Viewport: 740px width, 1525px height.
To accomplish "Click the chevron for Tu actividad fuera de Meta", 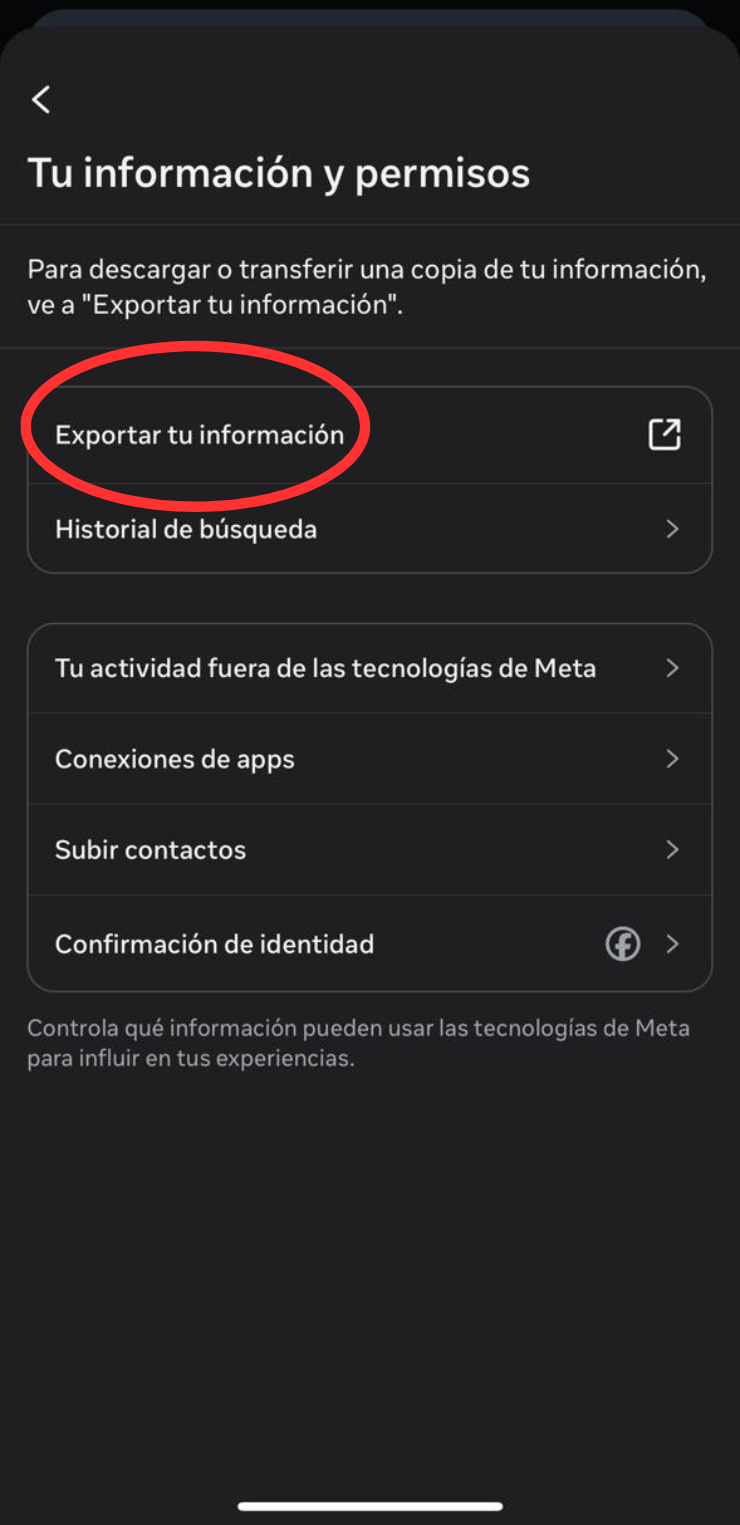I will pos(672,668).
